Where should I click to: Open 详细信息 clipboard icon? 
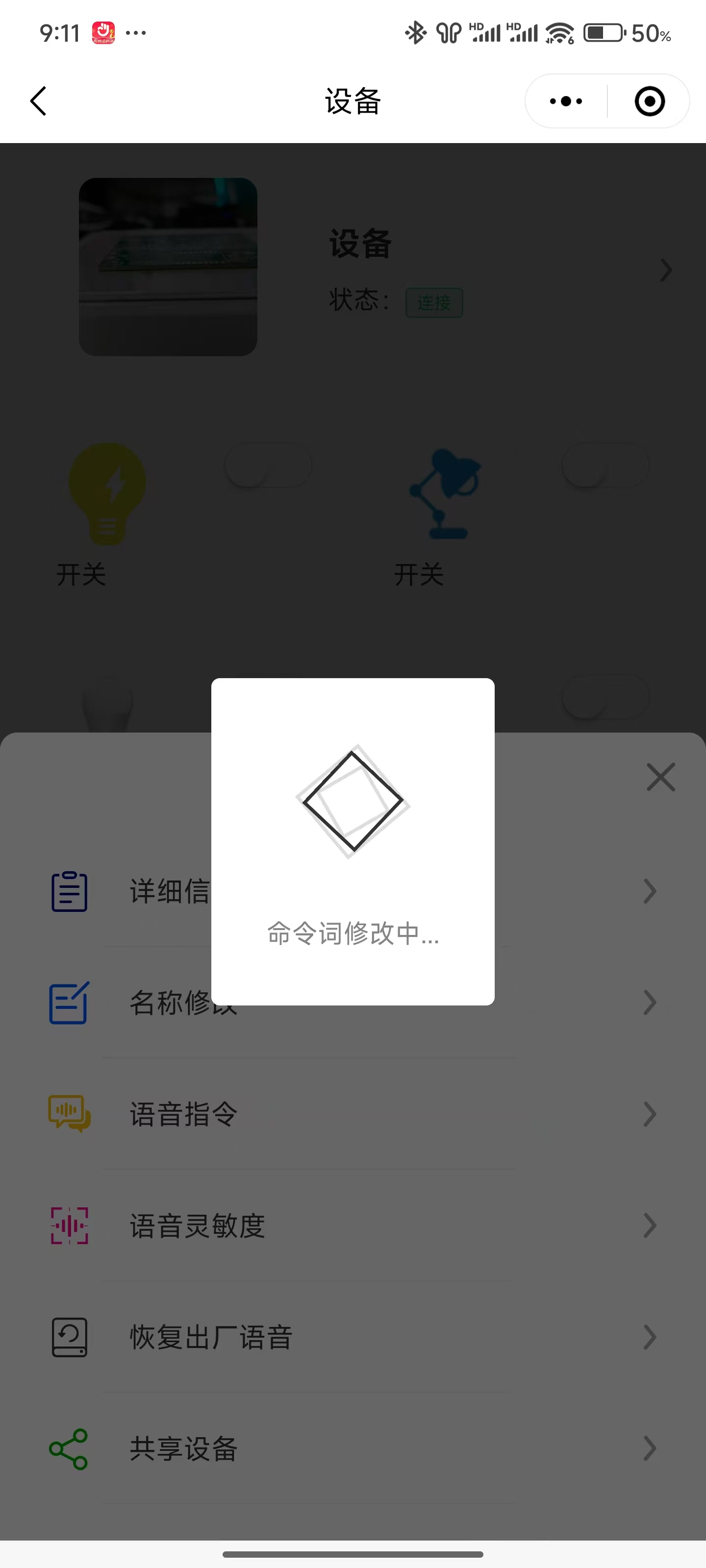click(x=68, y=891)
